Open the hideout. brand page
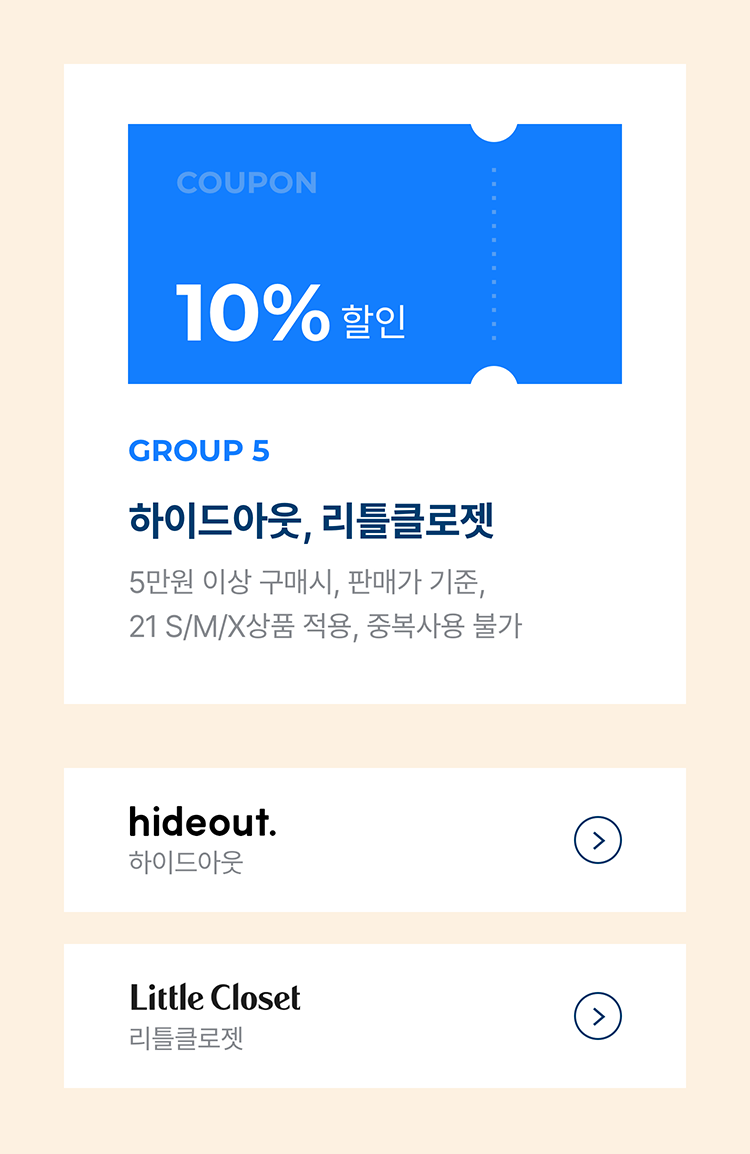 (597, 840)
